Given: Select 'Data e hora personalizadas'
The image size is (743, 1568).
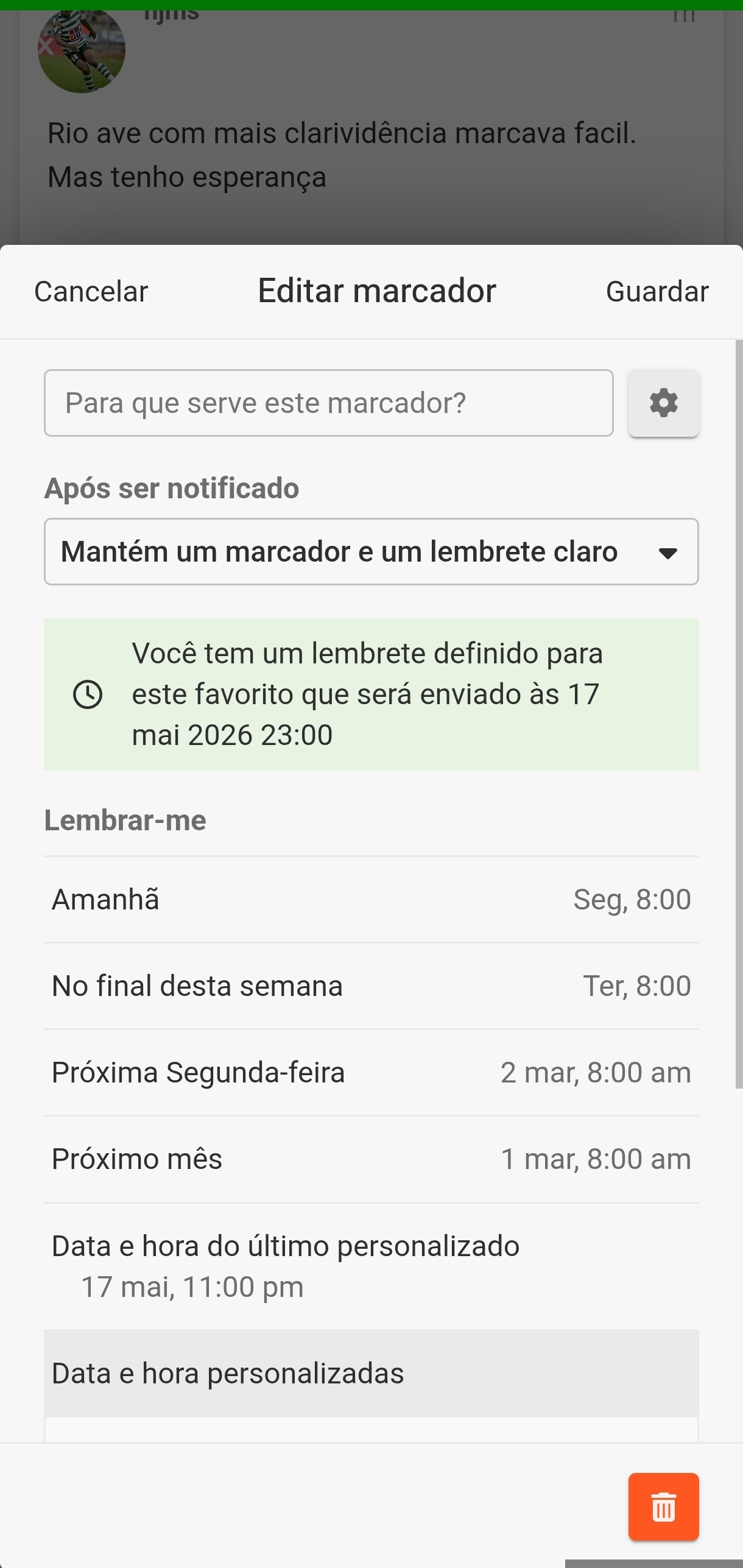Looking at the screenshot, I should tap(371, 1373).
